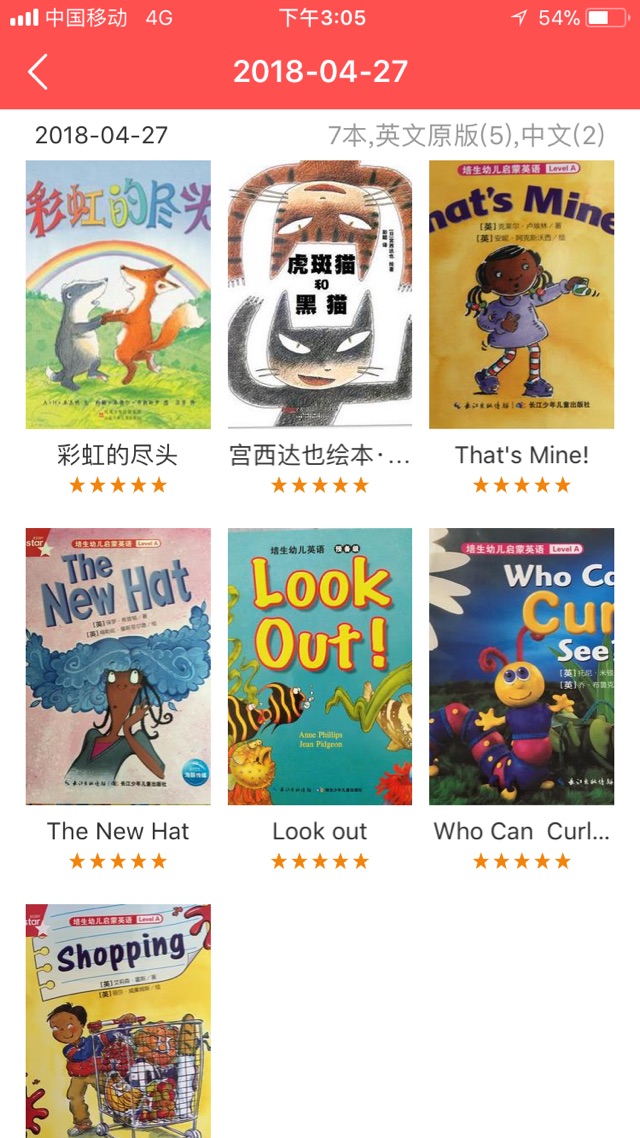Go back using the header arrow
This screenshot has height=1138, width=640.
point(38,72)
